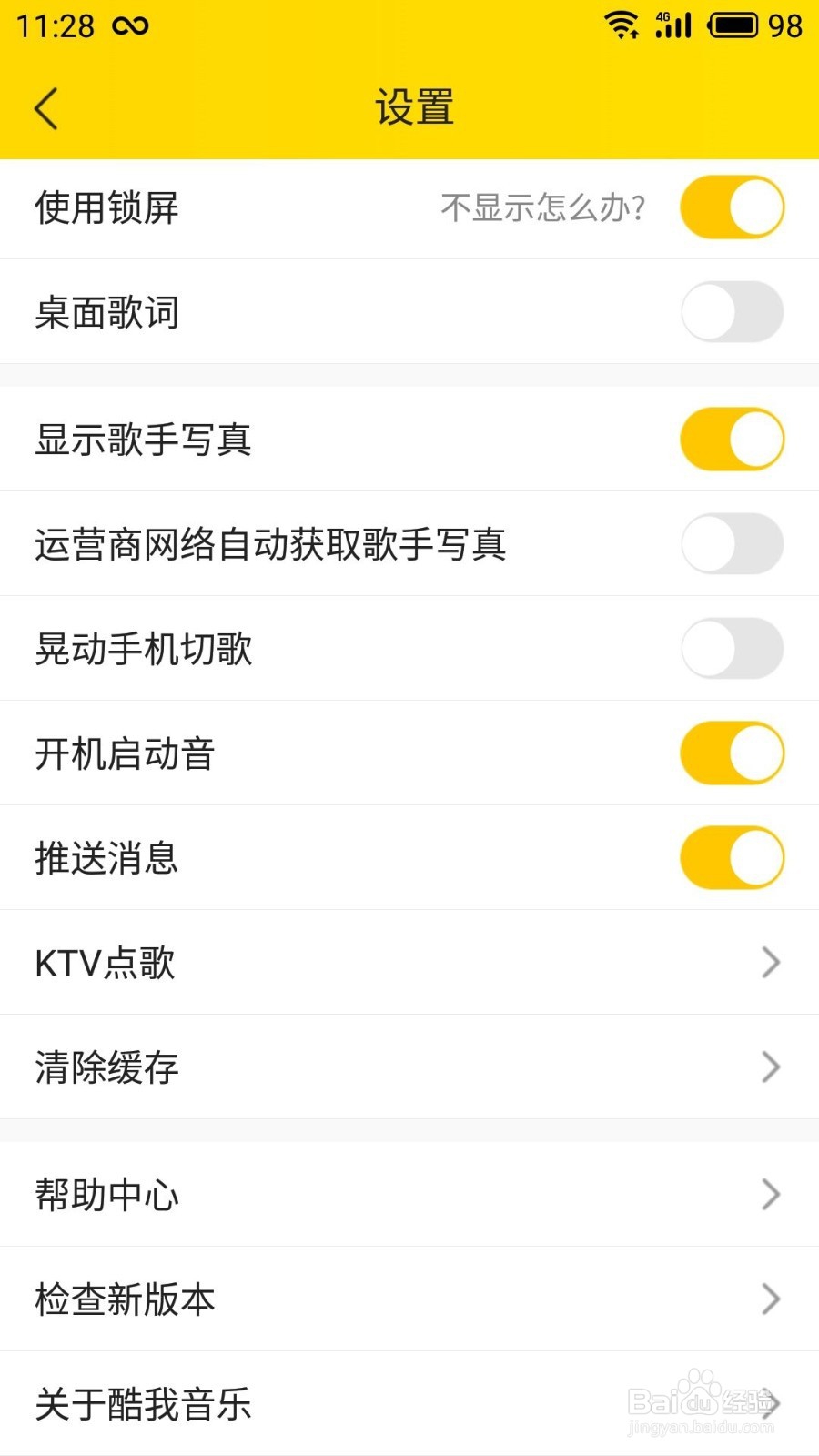Open the 帮助中心 row

(x=409, y=1195)
